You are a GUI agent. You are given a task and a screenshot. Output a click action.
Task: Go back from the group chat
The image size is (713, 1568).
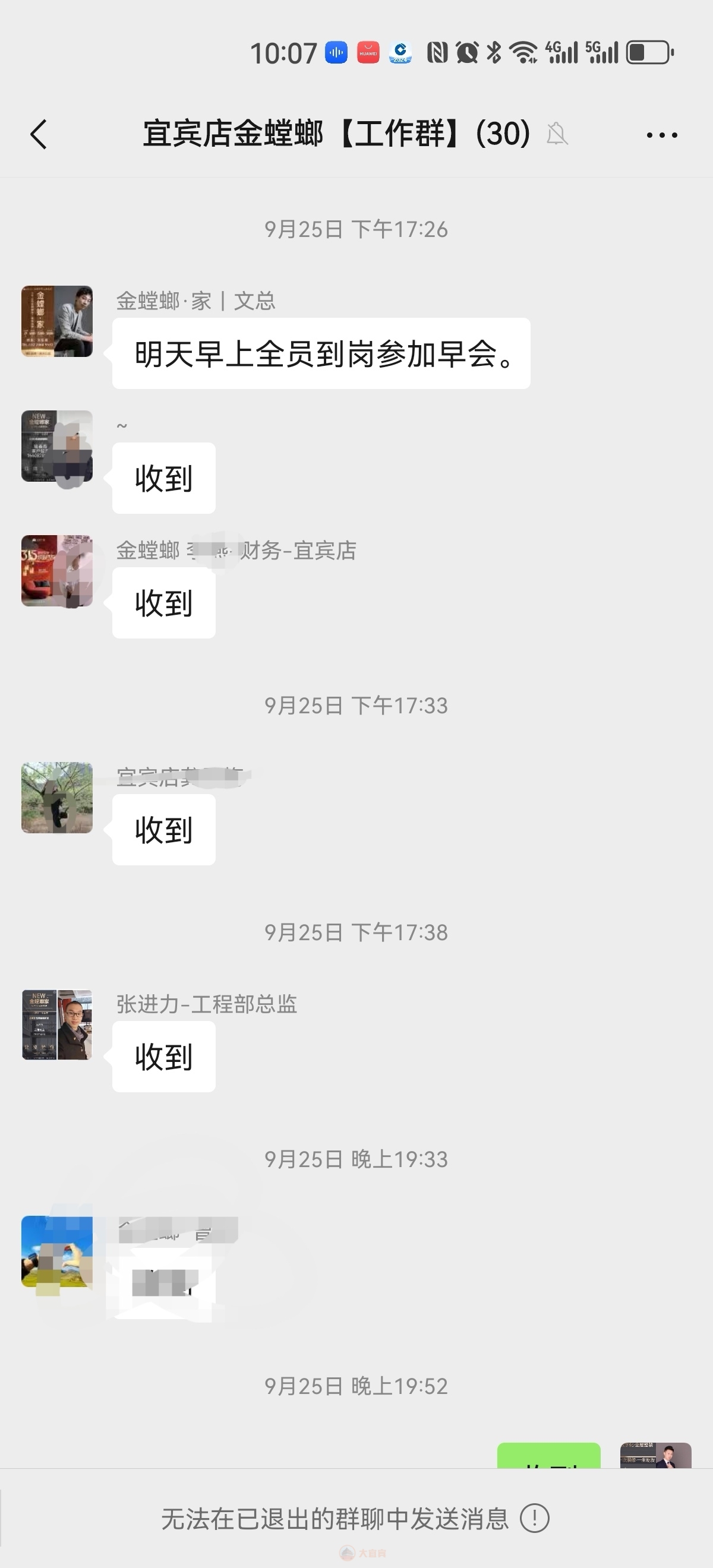[39, 134]
